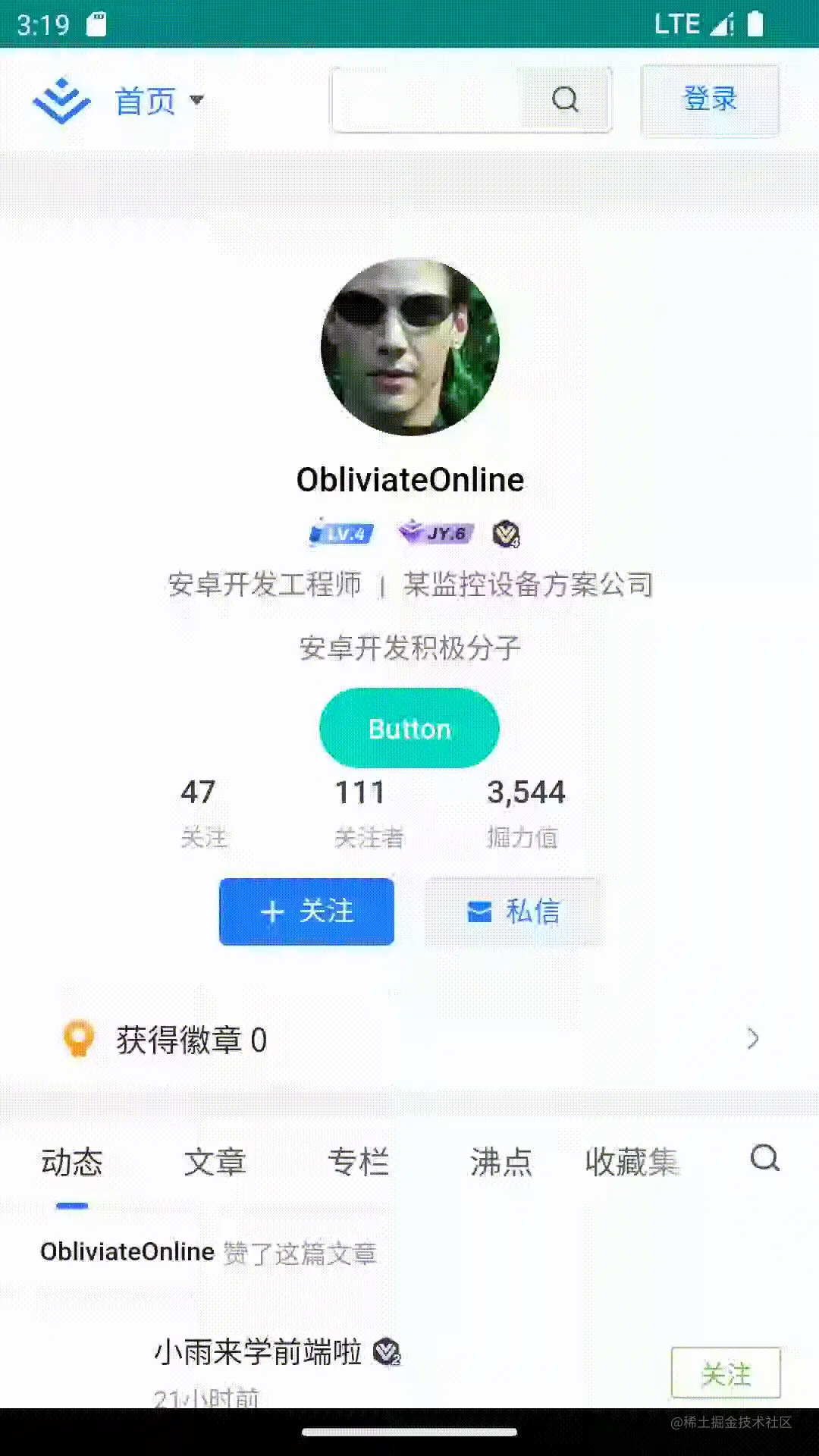Viewport: 819px width, 1456px height.
Task: Click the Juejin logo icon
Action: (x=61, y=100)
